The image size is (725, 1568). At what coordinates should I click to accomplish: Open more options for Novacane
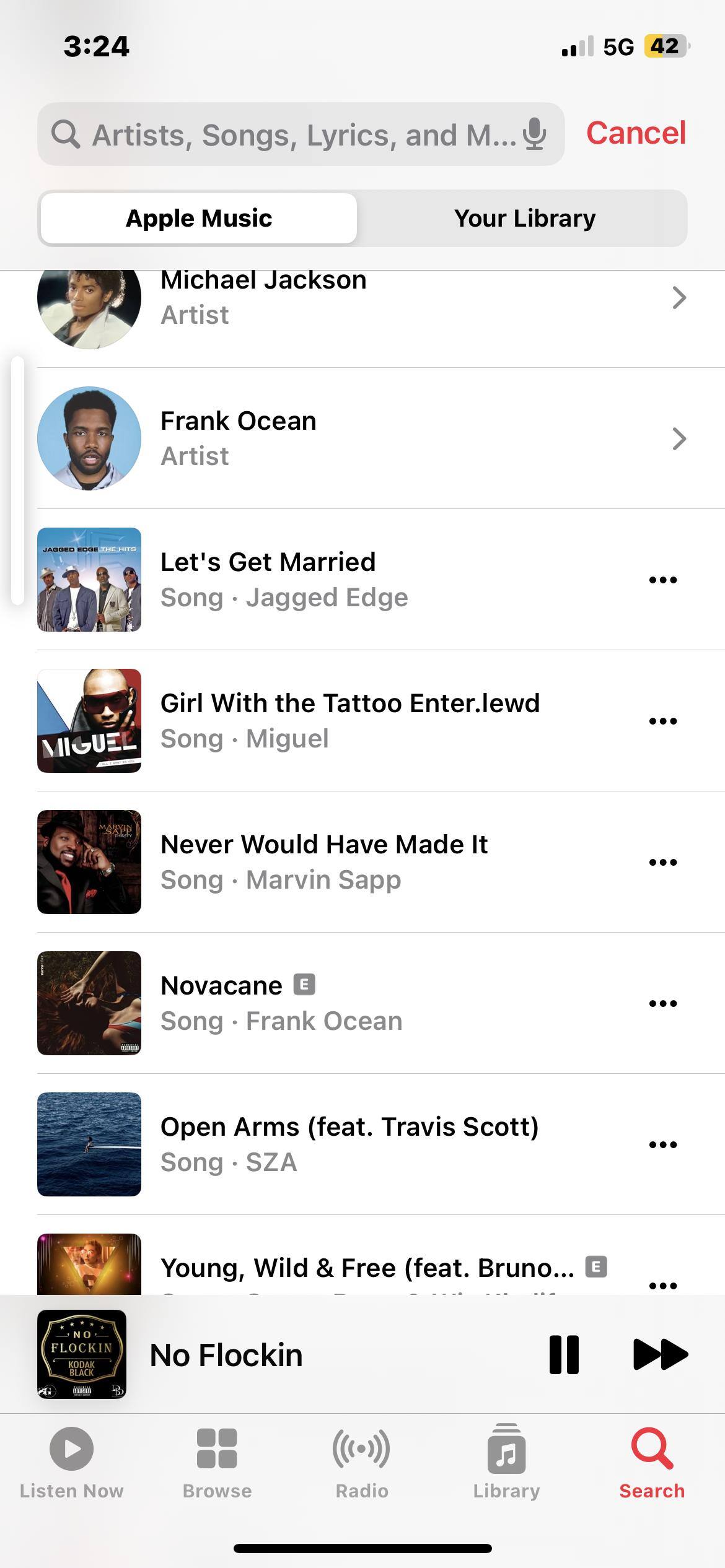coord(662,1003)
